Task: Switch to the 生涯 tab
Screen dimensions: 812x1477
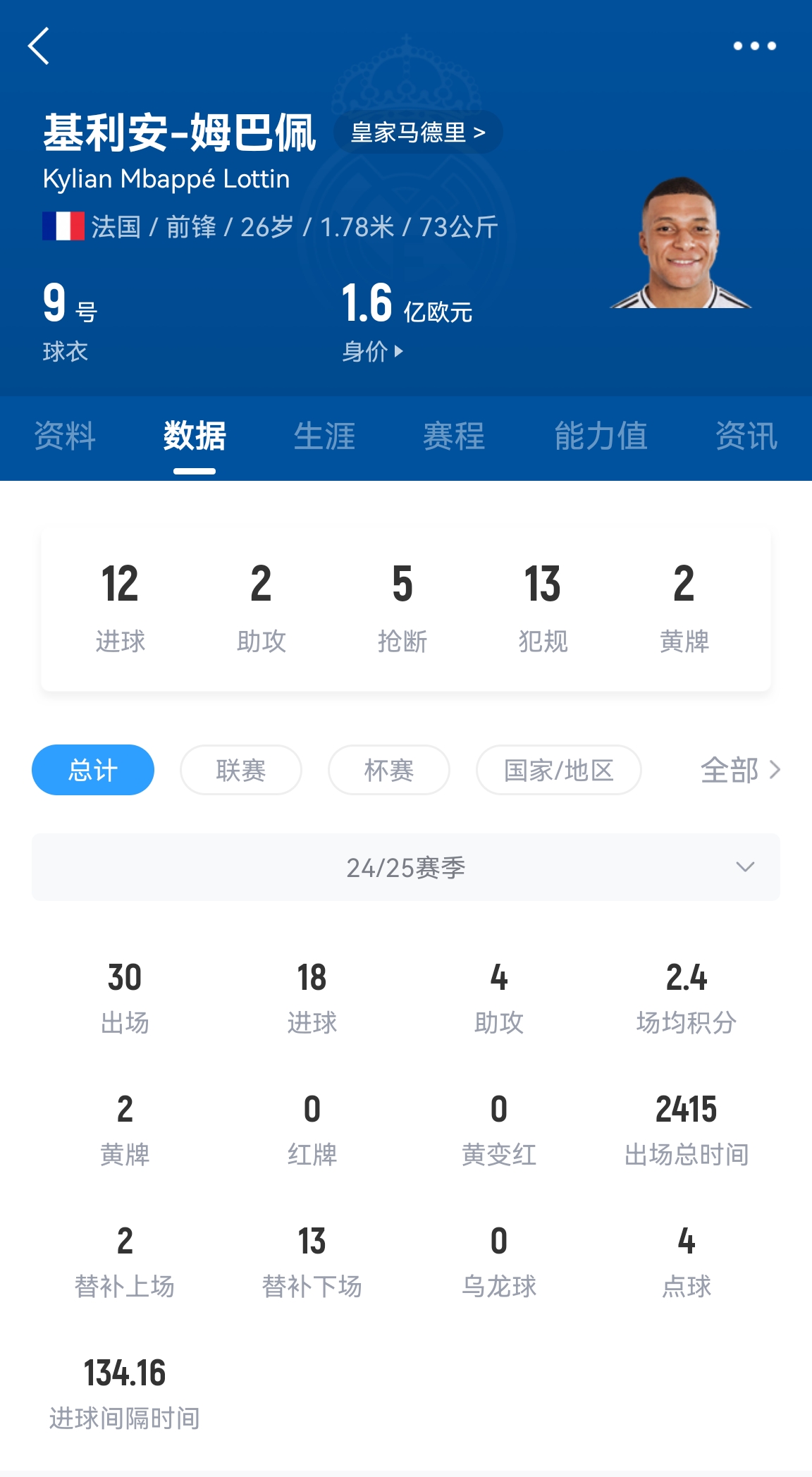Action: point(324,436)
